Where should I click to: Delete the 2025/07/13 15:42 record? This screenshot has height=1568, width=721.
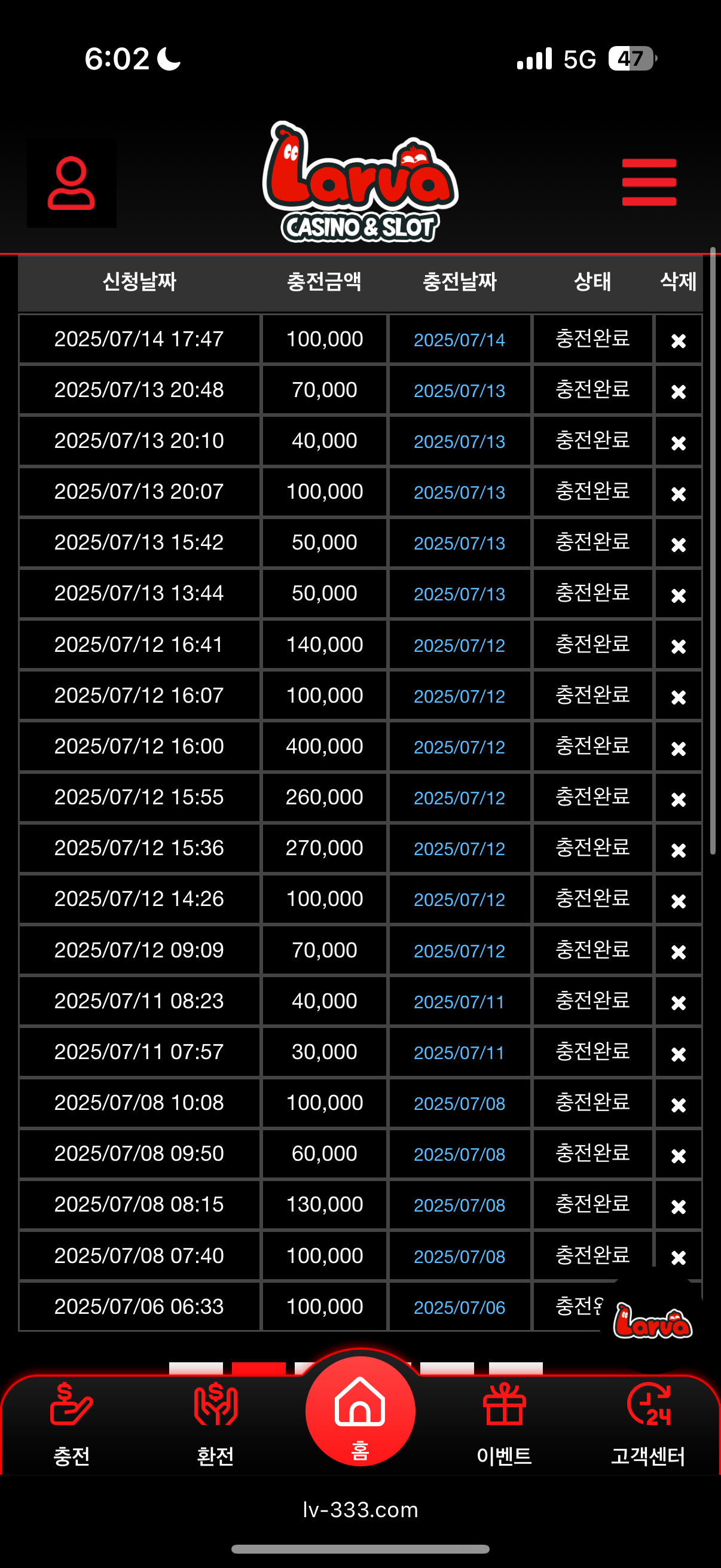(x=678, y=544)
